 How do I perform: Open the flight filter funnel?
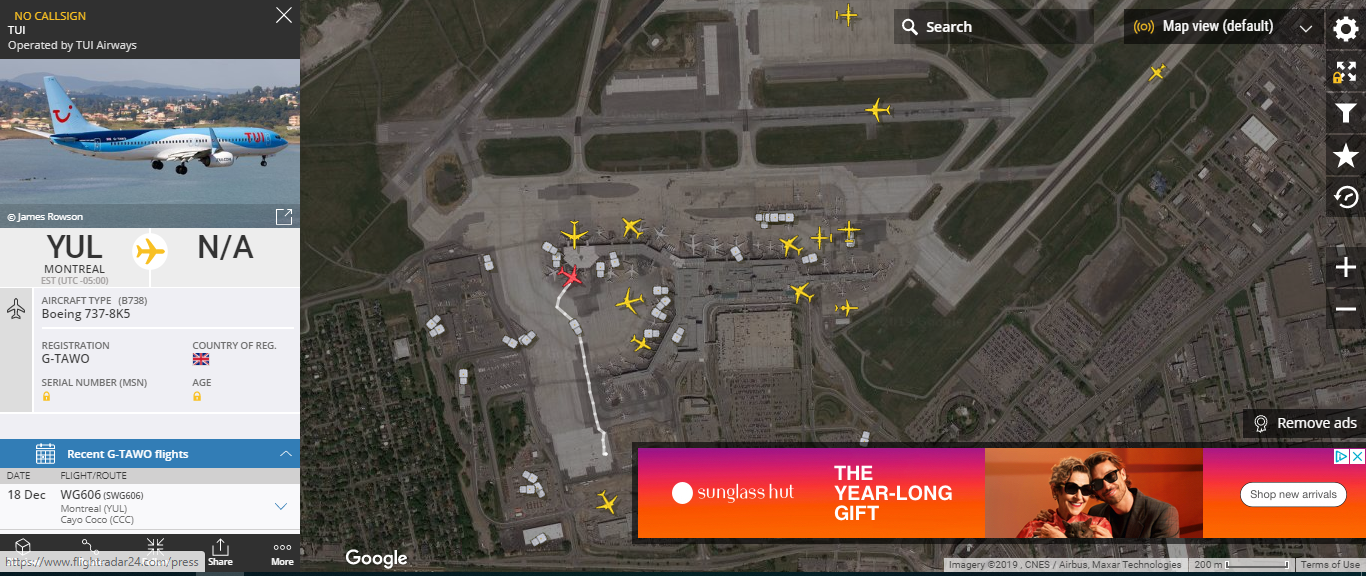(1346, 114)
